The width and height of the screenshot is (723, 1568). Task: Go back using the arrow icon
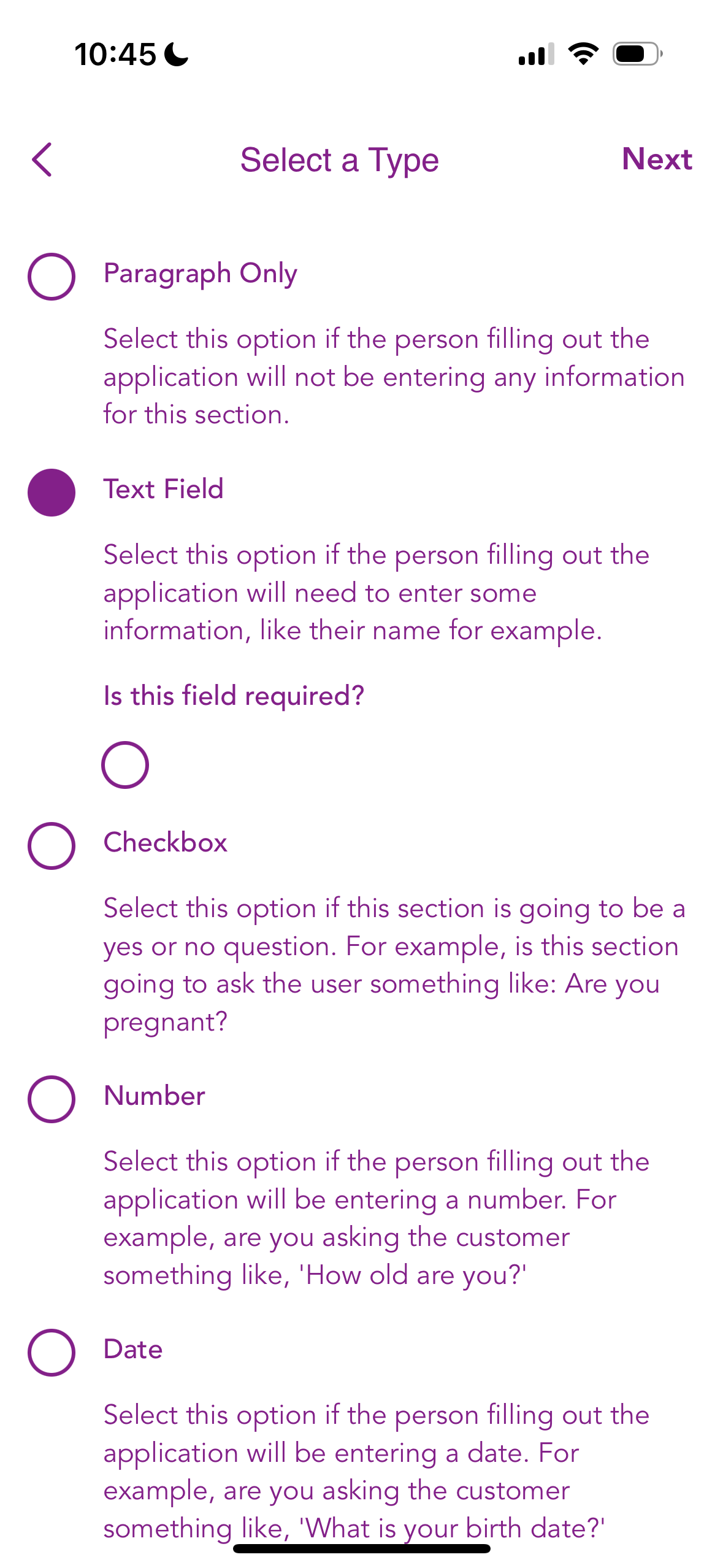click(x=42, y=160)
